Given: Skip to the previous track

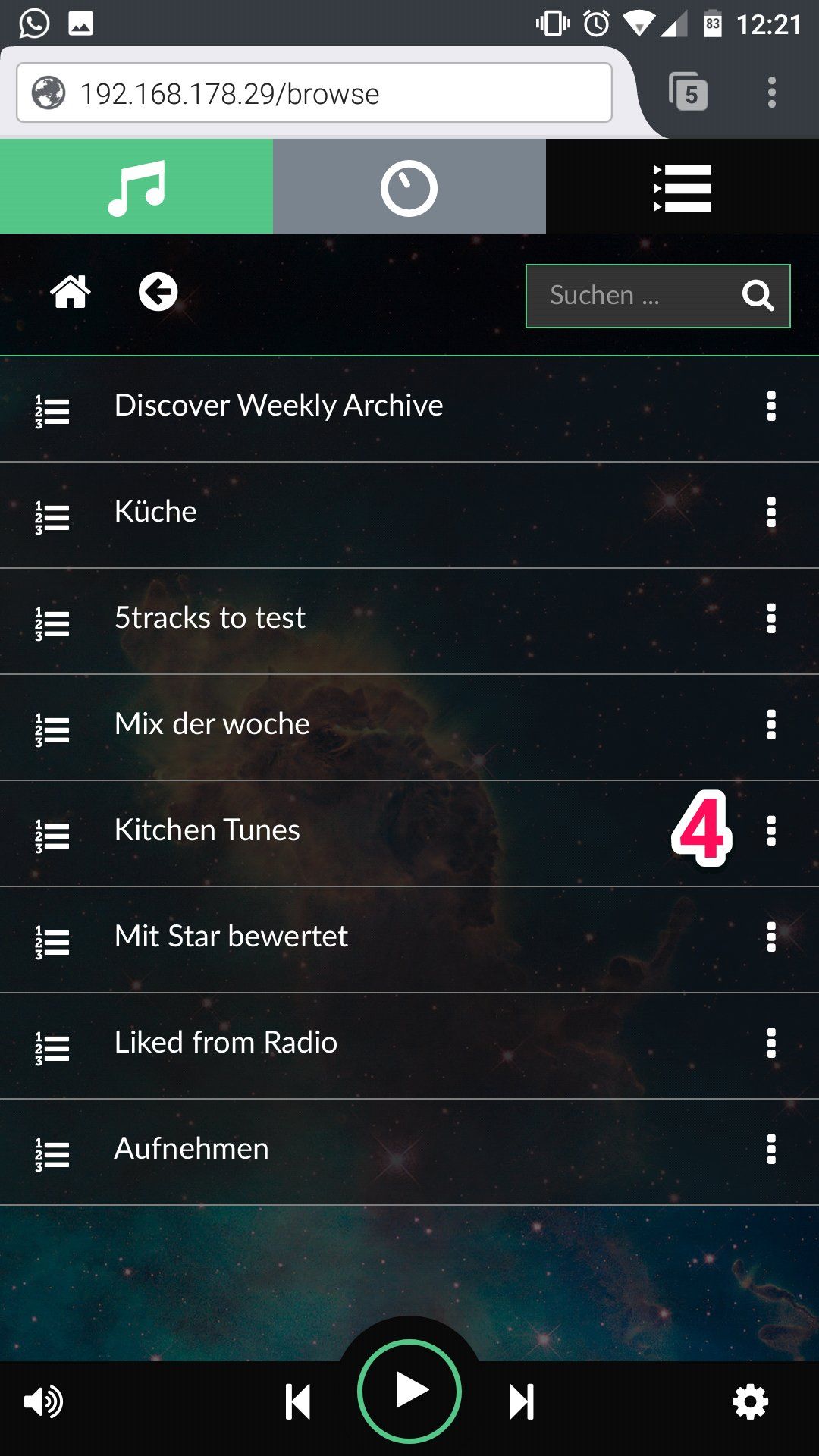Looking at the screenshot, I should (x=298, y=1401).
